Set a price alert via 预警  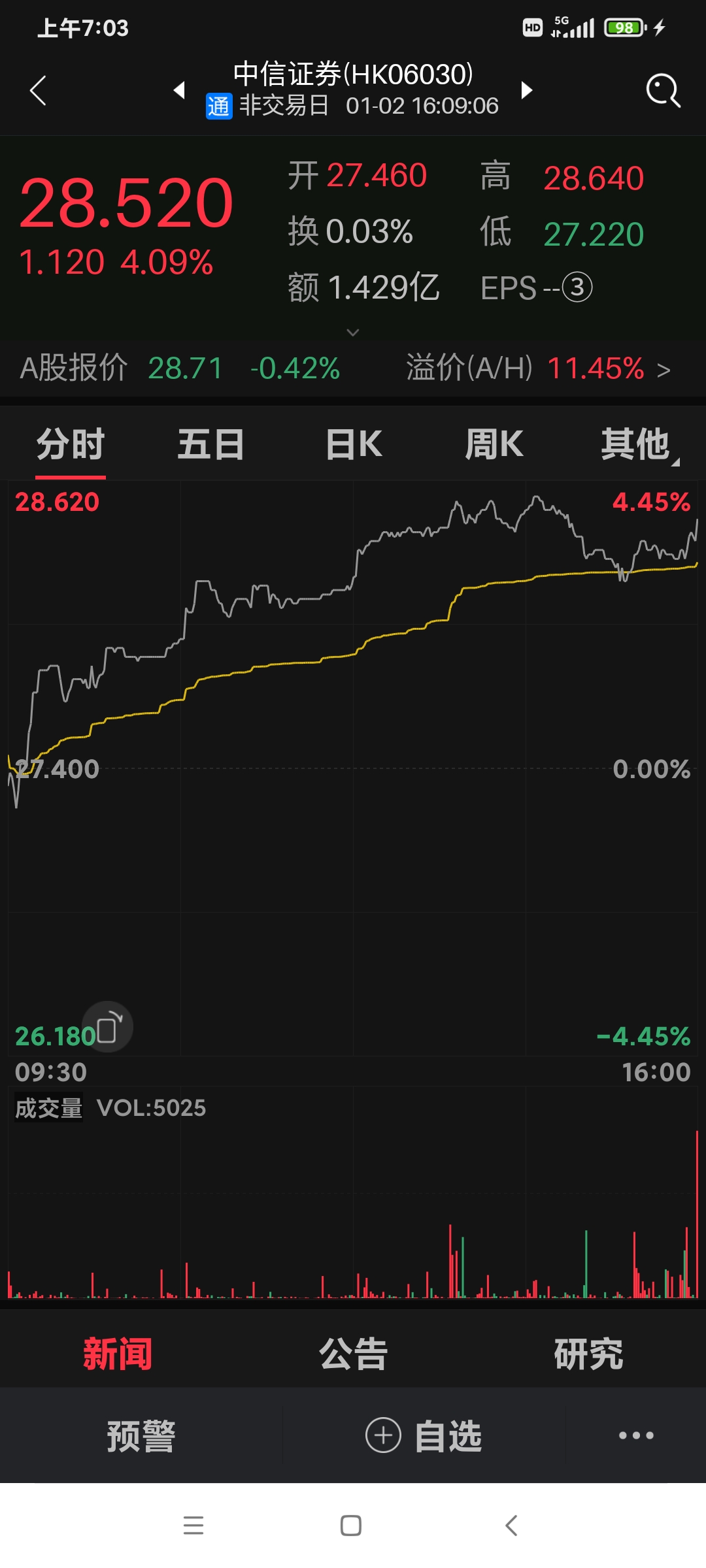click(x=141, y=1436)
